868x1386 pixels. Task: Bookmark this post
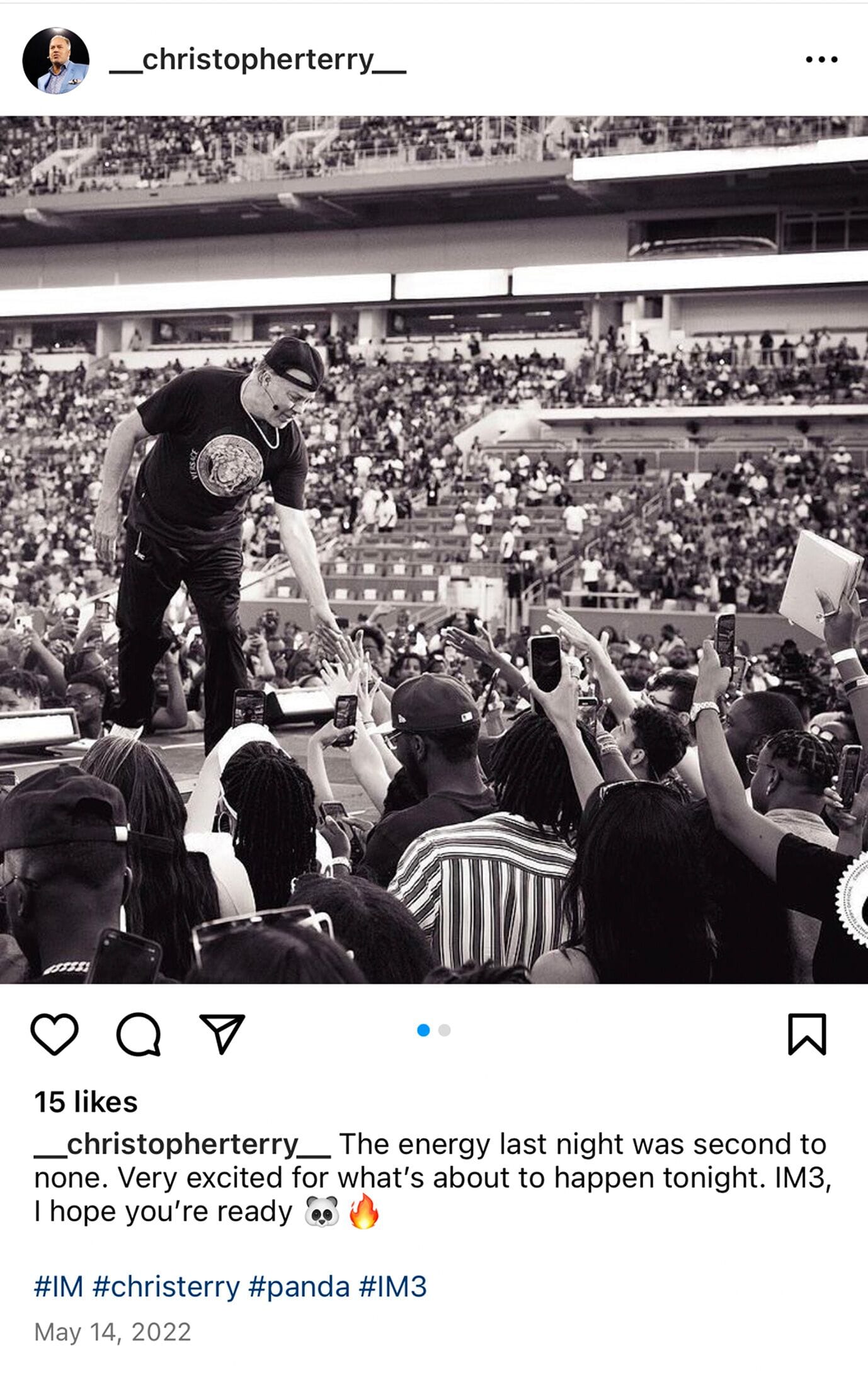[807, 1034]
